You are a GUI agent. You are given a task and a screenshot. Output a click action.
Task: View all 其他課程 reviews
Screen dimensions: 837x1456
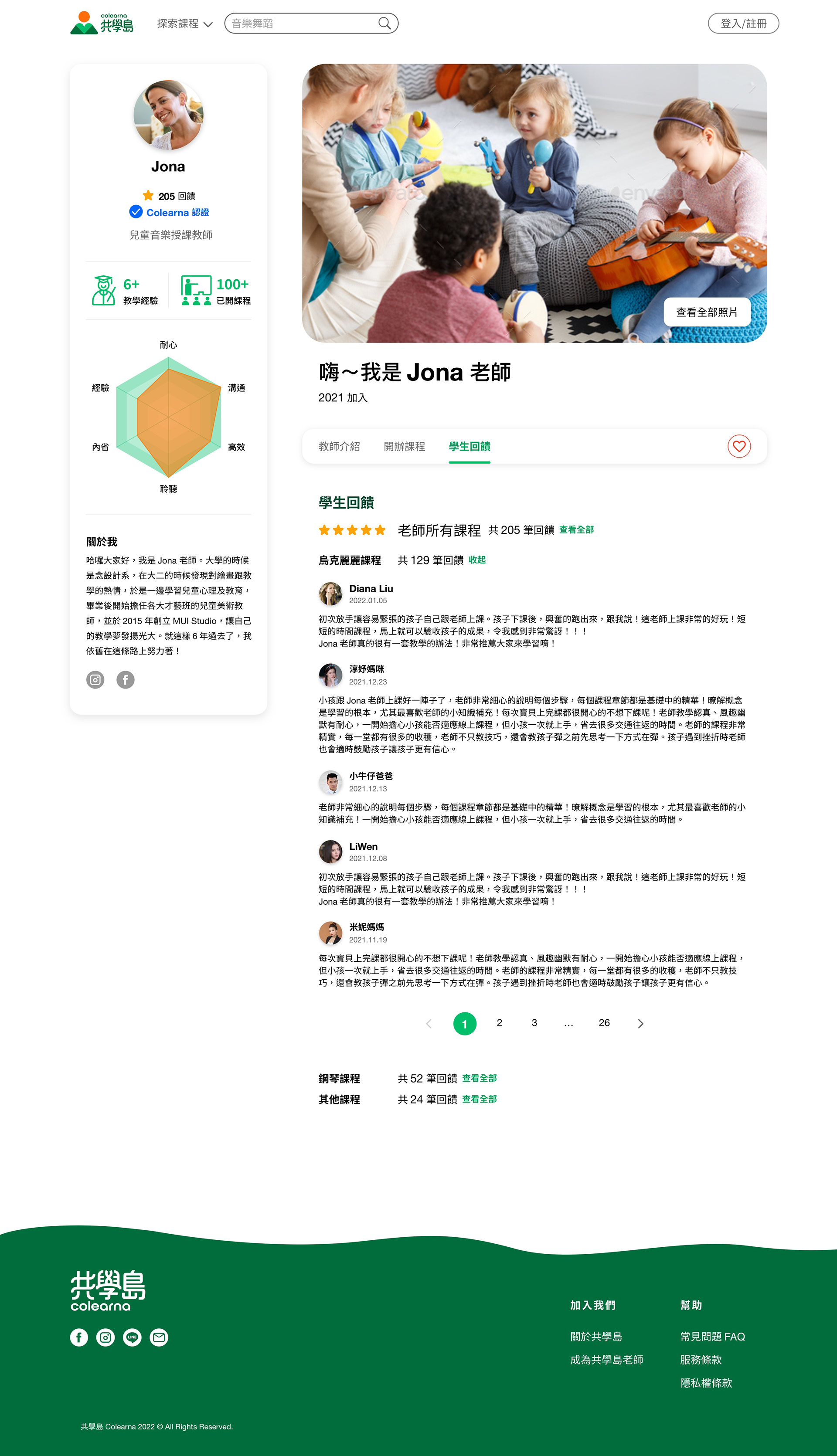pos(480,1099)
